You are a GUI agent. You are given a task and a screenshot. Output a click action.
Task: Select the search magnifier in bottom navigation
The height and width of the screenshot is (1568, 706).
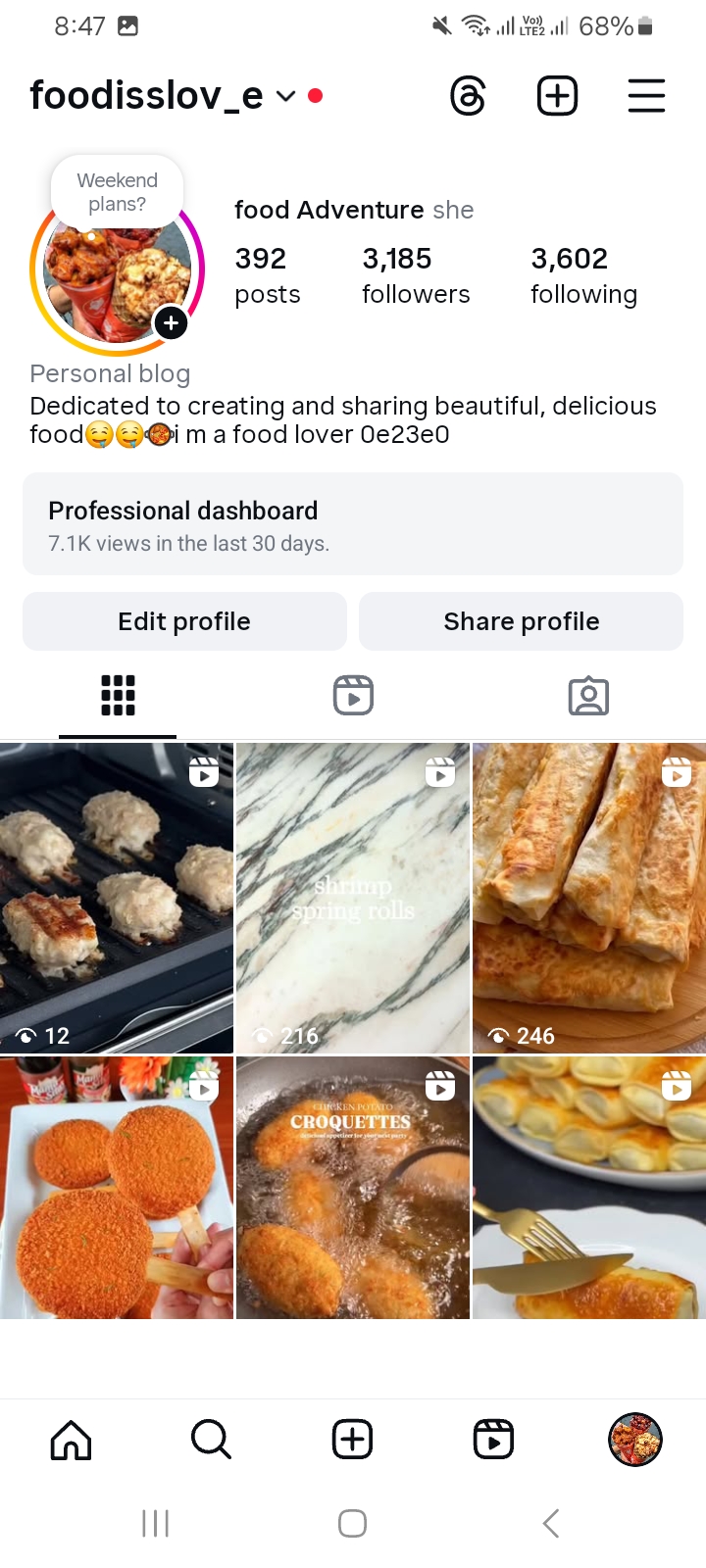[211, 1439]
